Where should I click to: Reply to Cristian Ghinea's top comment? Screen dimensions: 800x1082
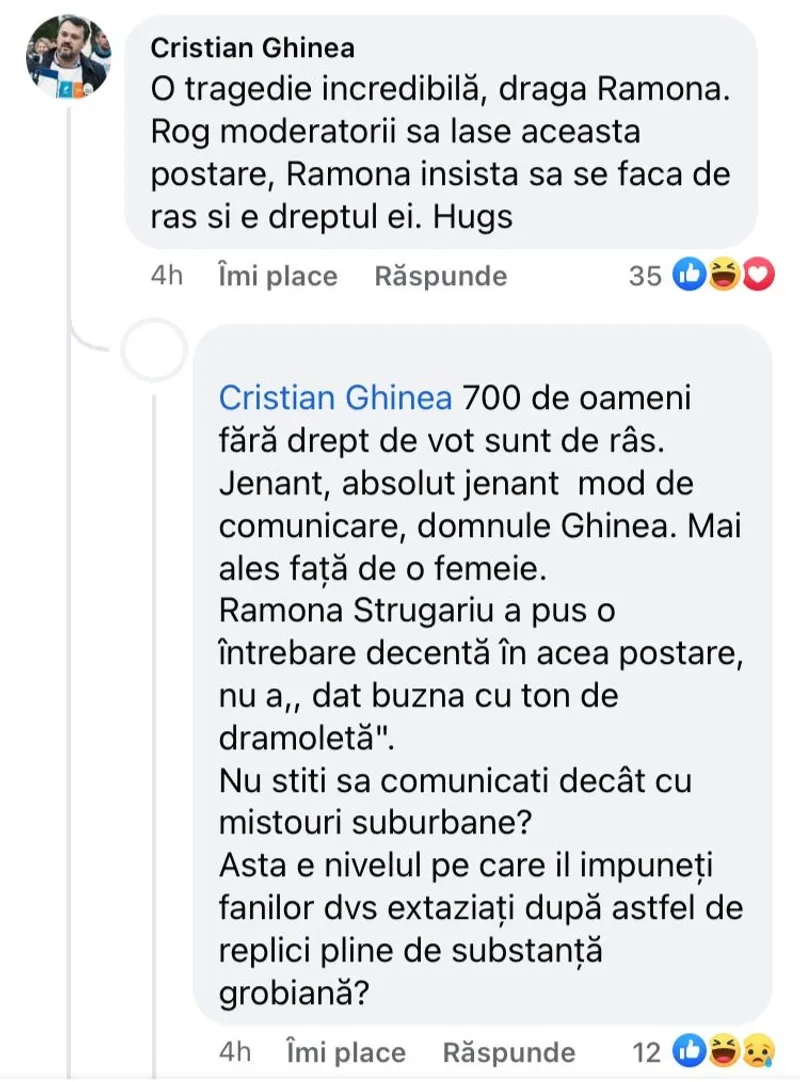pos(440,276)
